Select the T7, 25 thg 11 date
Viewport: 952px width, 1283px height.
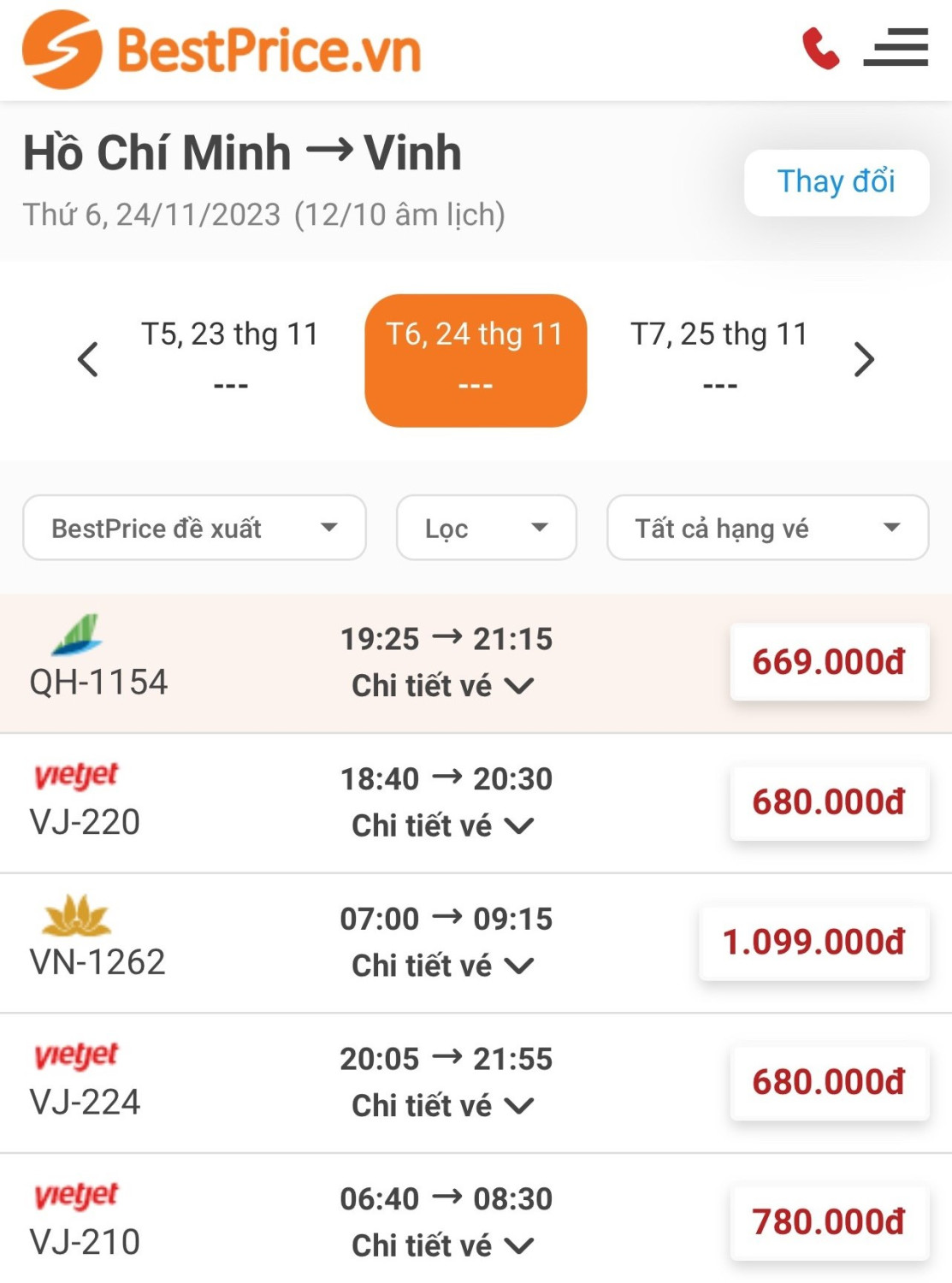719,358
